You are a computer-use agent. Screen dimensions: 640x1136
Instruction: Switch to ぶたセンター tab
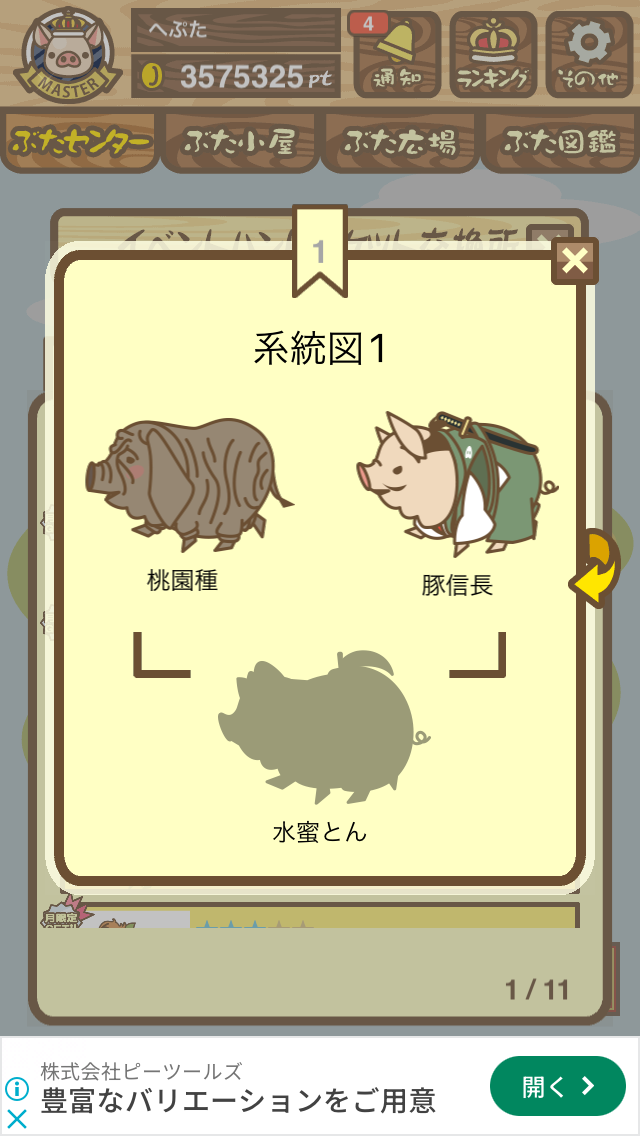pyautogui.click(x=79, y=141)
